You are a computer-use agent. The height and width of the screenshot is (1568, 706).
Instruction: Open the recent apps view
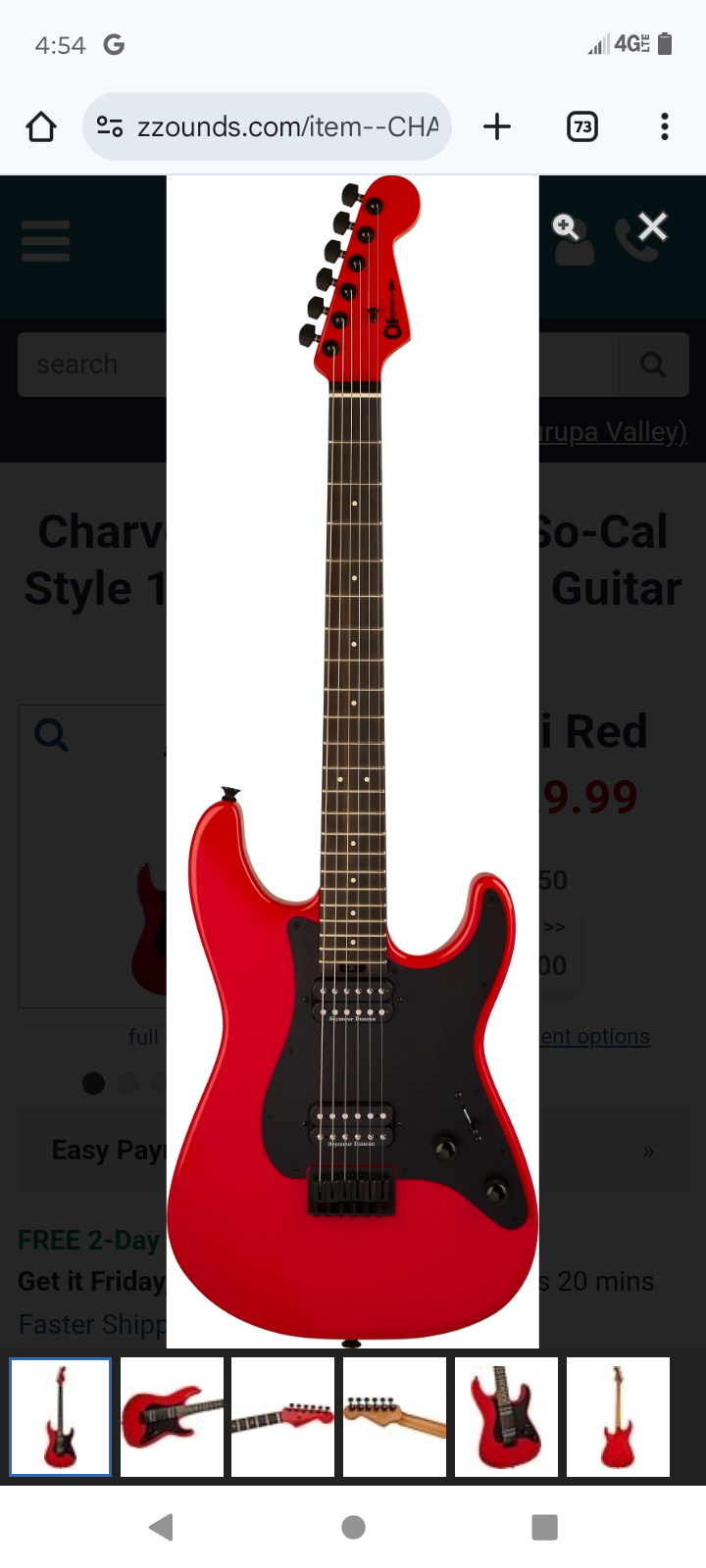coord(544,1527)
